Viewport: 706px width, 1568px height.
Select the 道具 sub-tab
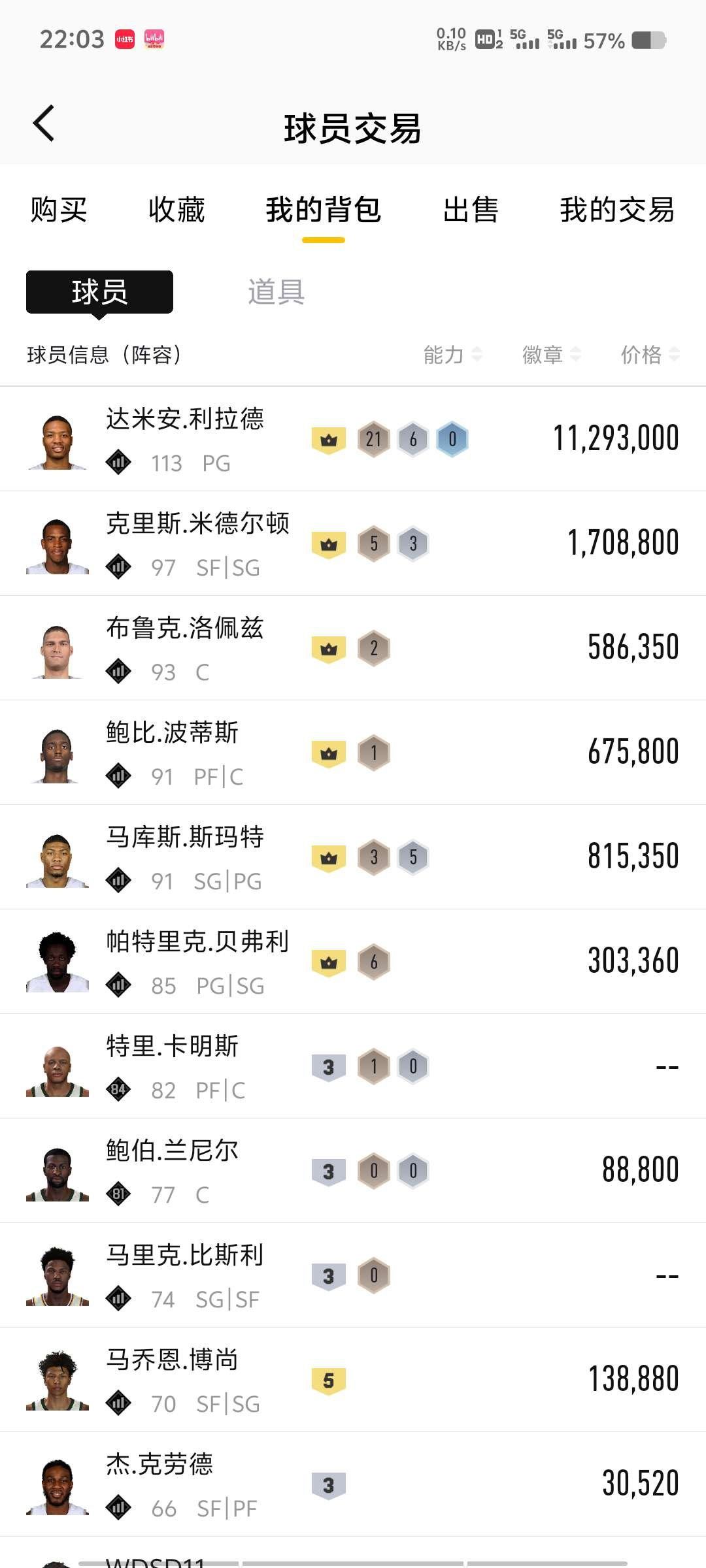click(x=276, y=292)
